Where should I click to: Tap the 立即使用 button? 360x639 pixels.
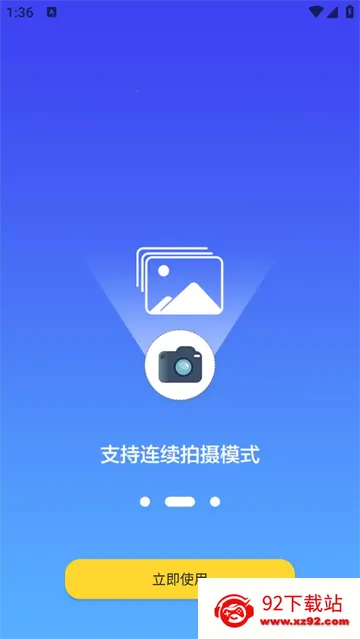[x=179, y=578]
